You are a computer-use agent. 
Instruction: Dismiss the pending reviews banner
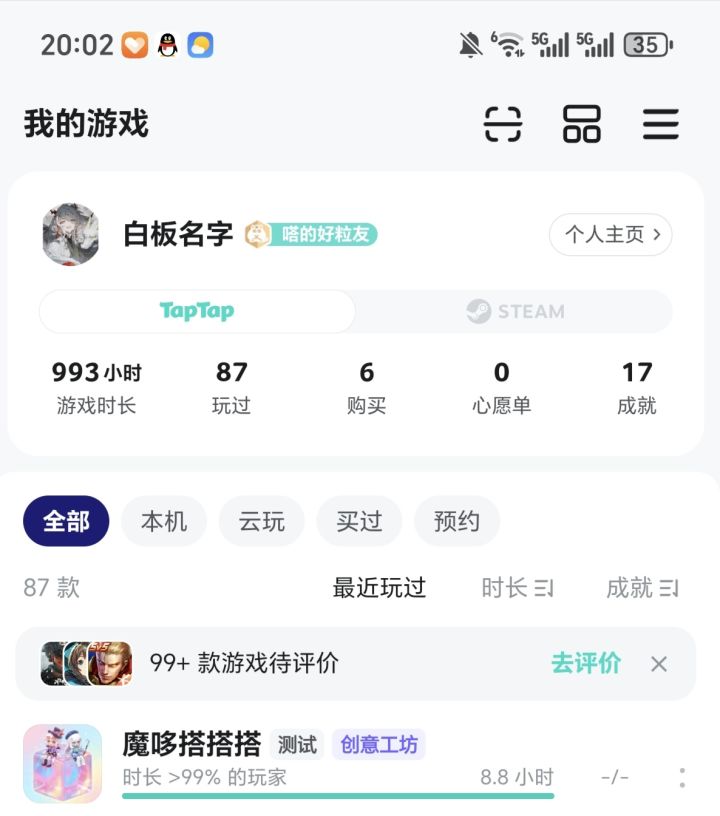click(659, 663)
